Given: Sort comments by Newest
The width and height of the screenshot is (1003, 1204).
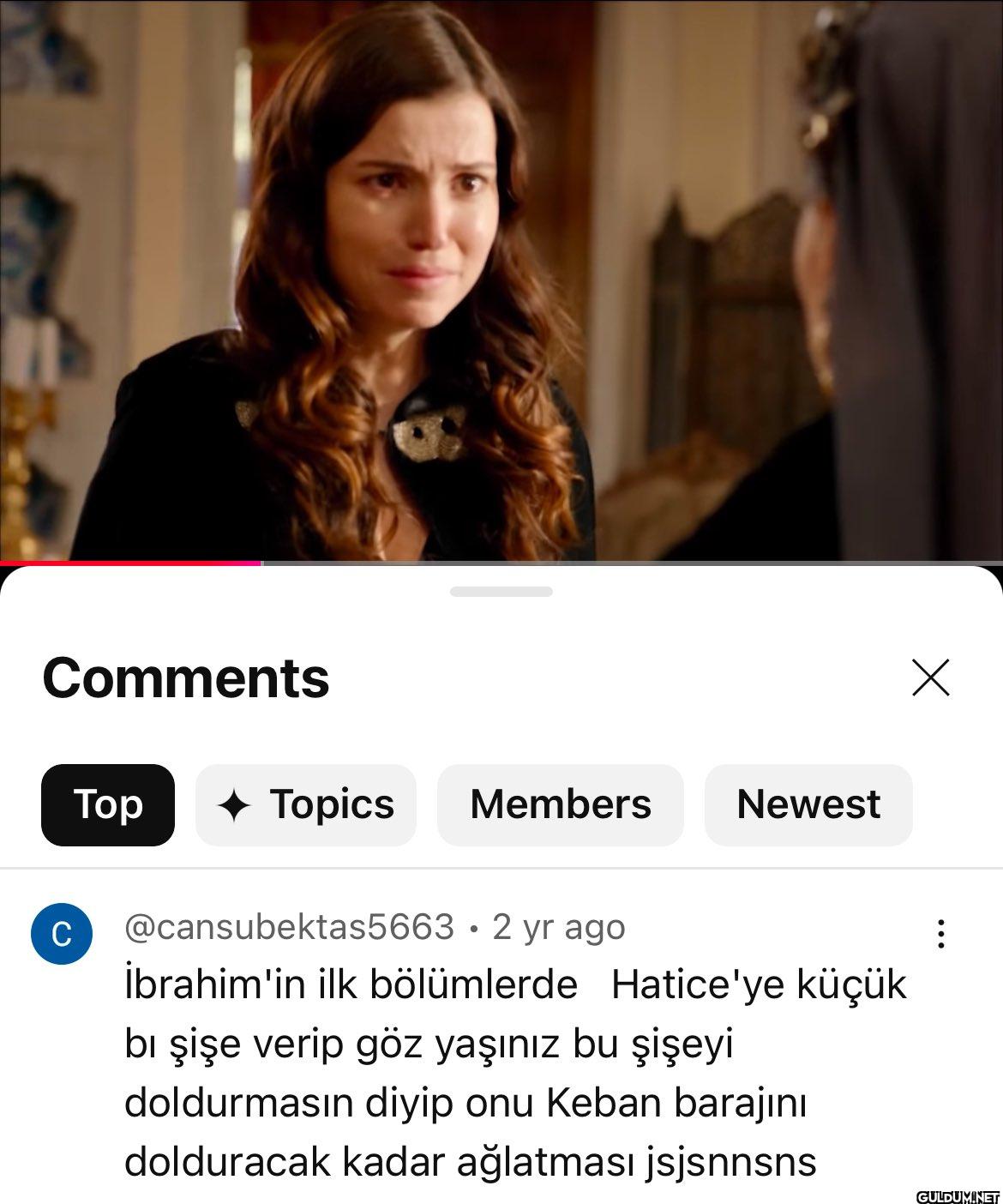Looking at the screenshot, I should click(808, 804).
